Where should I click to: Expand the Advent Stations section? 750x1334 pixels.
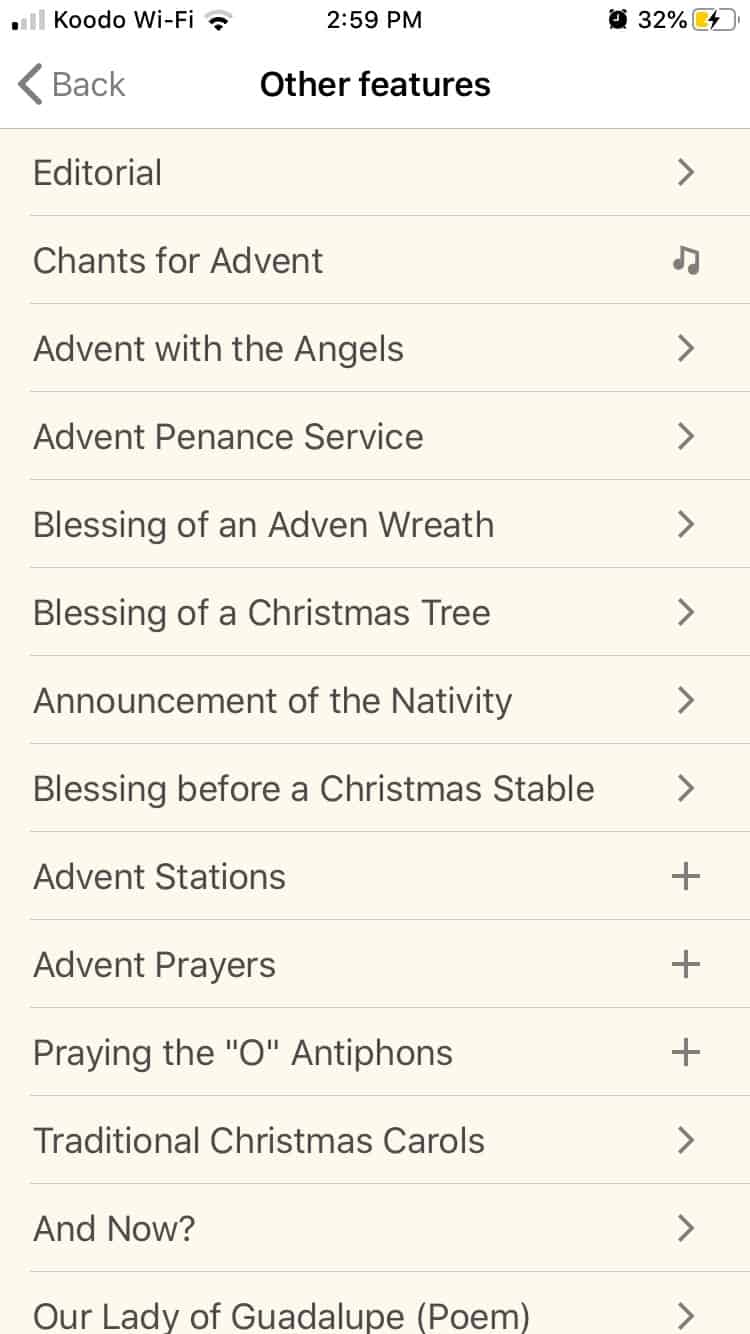click(x=375, y=876)
